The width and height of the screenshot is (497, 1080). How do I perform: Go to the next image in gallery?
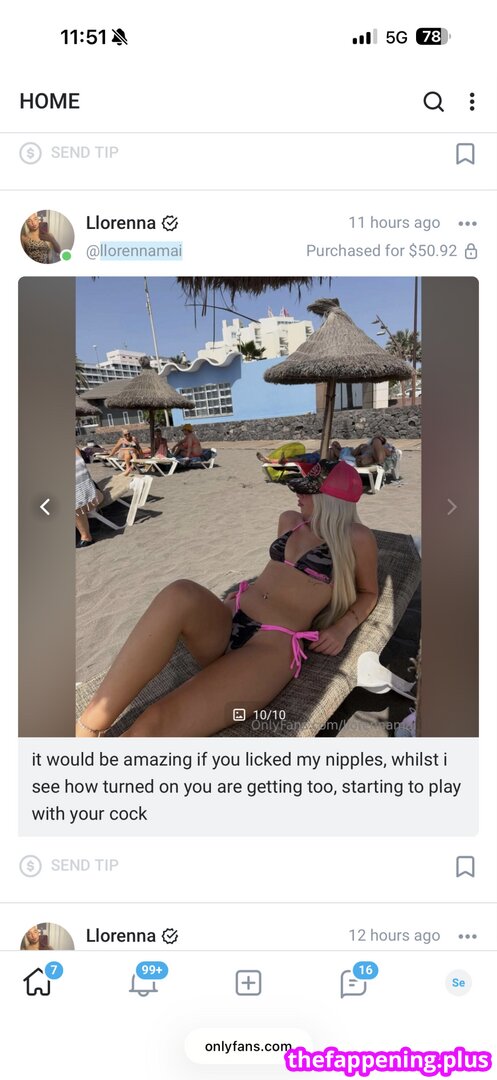click(452, 507)
